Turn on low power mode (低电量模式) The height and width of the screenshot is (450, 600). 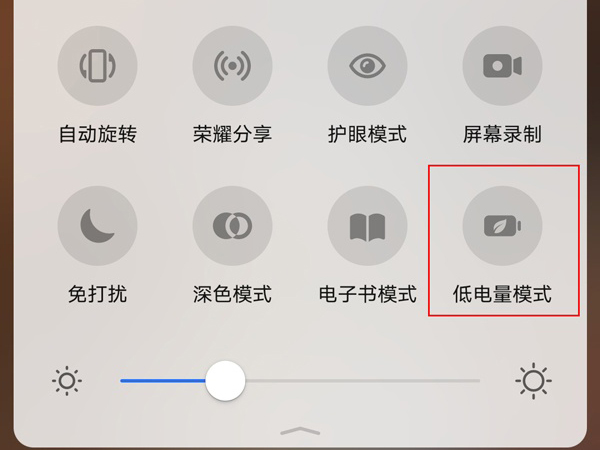click(502, 226)
